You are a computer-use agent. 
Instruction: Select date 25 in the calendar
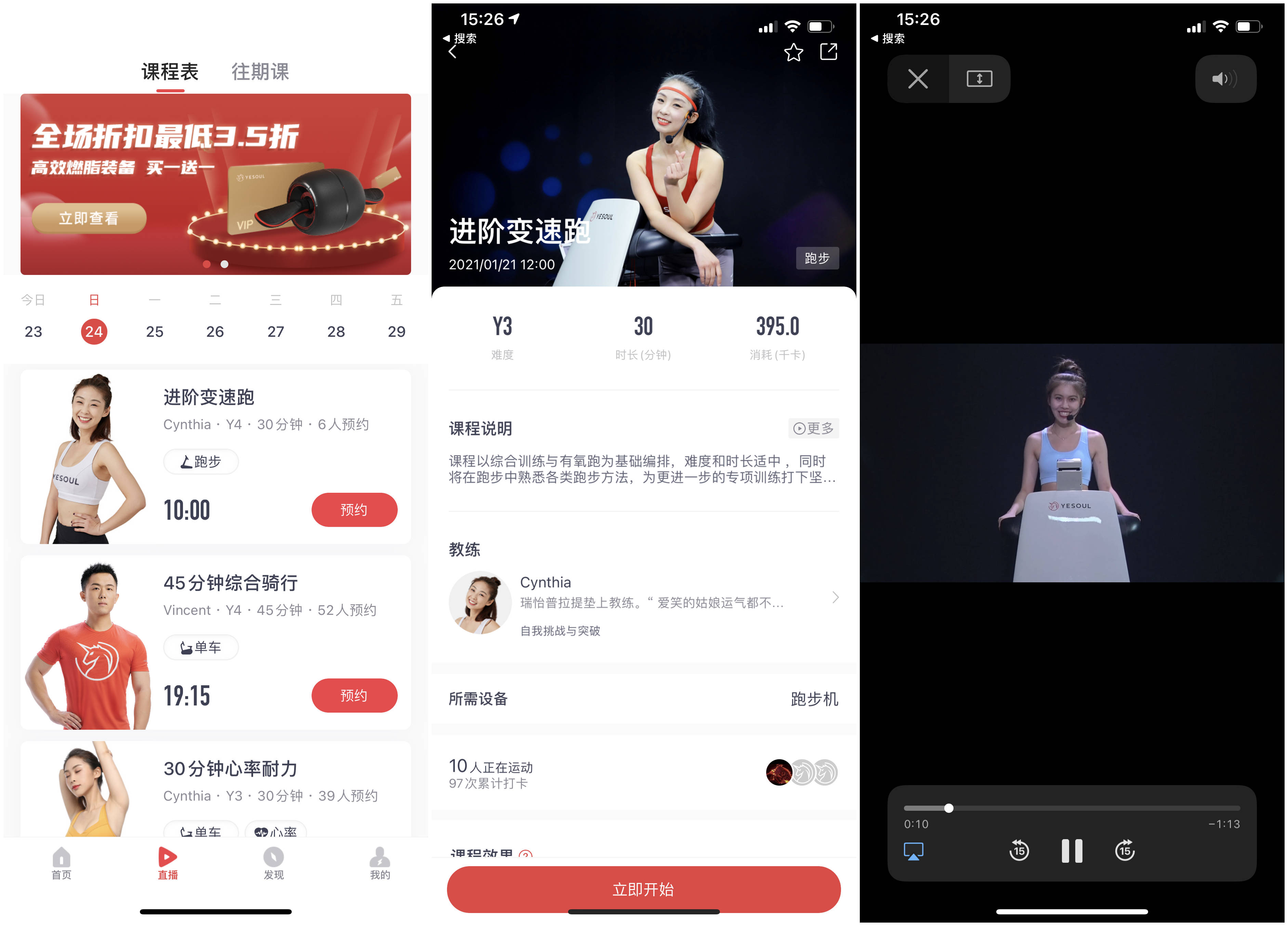(x=155, y=332)
